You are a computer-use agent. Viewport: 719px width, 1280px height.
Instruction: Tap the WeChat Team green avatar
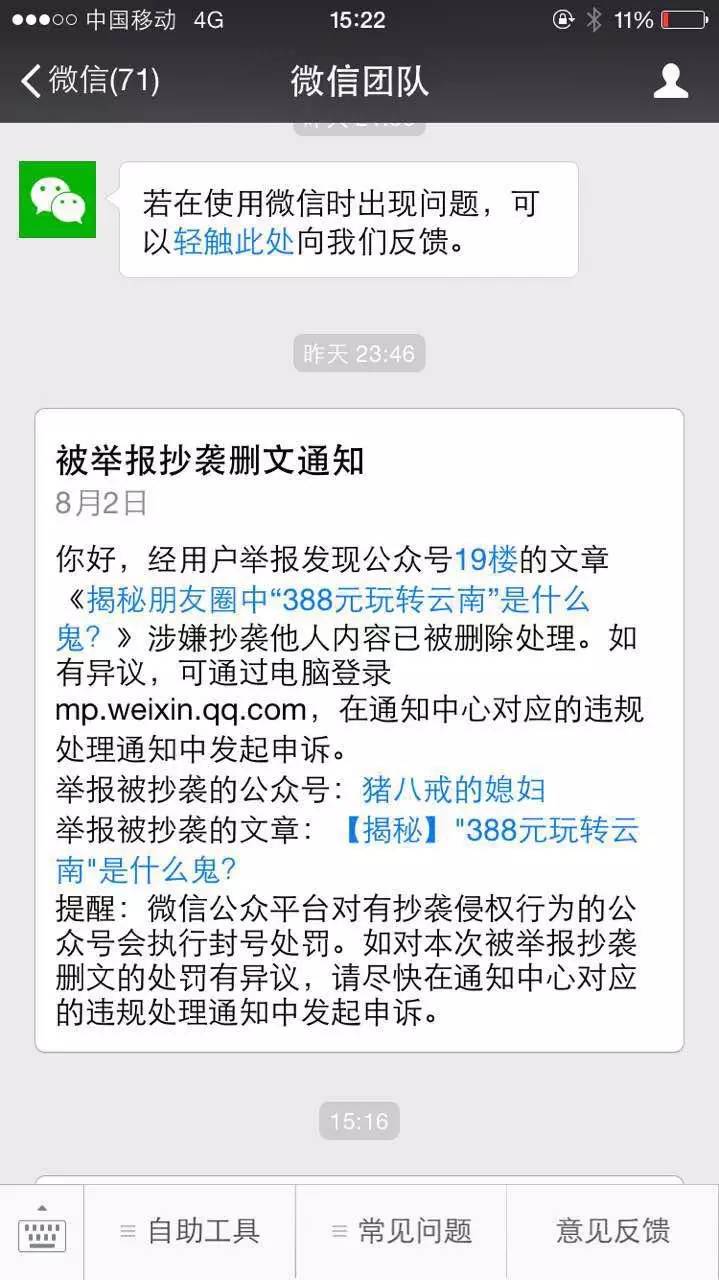point(57,199)
